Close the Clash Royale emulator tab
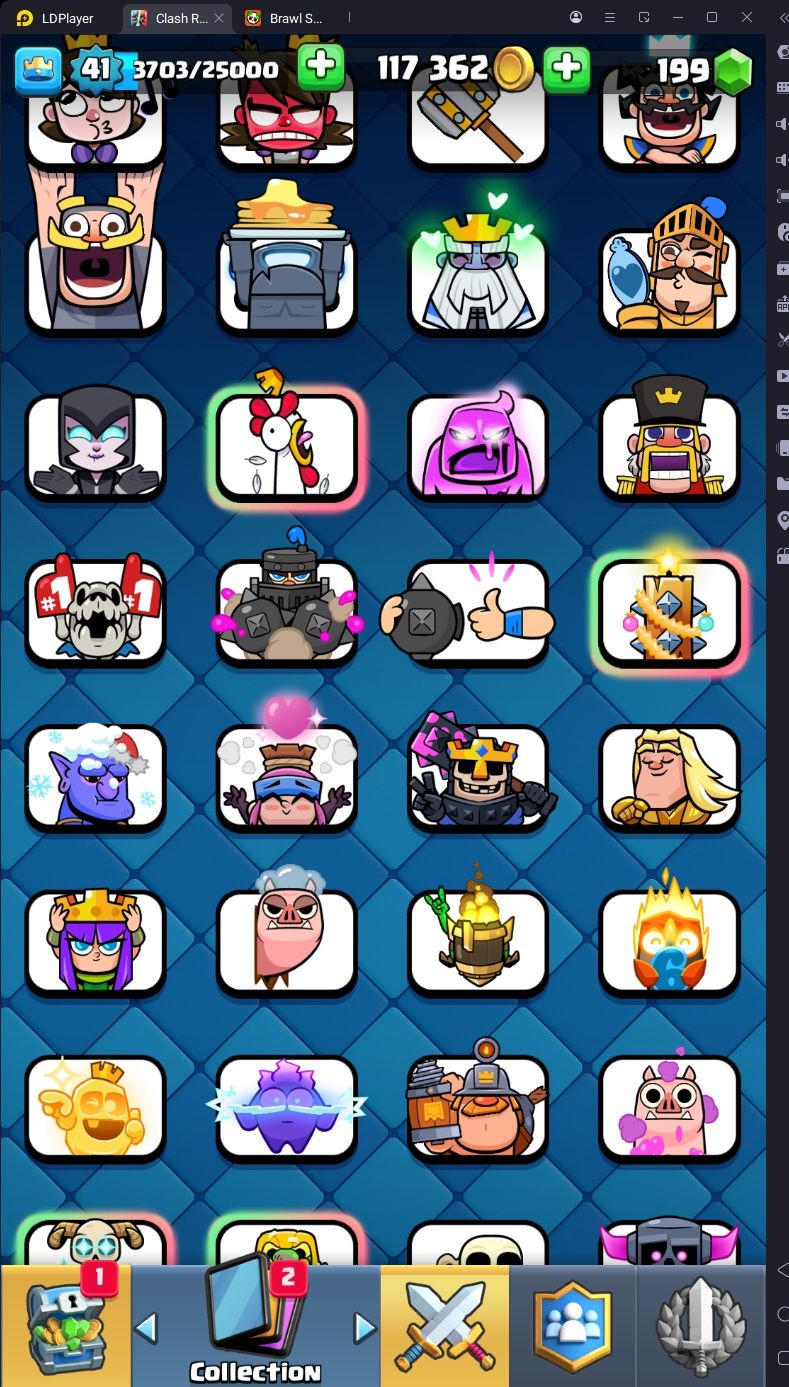Screen dimensions: 789x1387 pyautogui.click(x=219, y=18)
